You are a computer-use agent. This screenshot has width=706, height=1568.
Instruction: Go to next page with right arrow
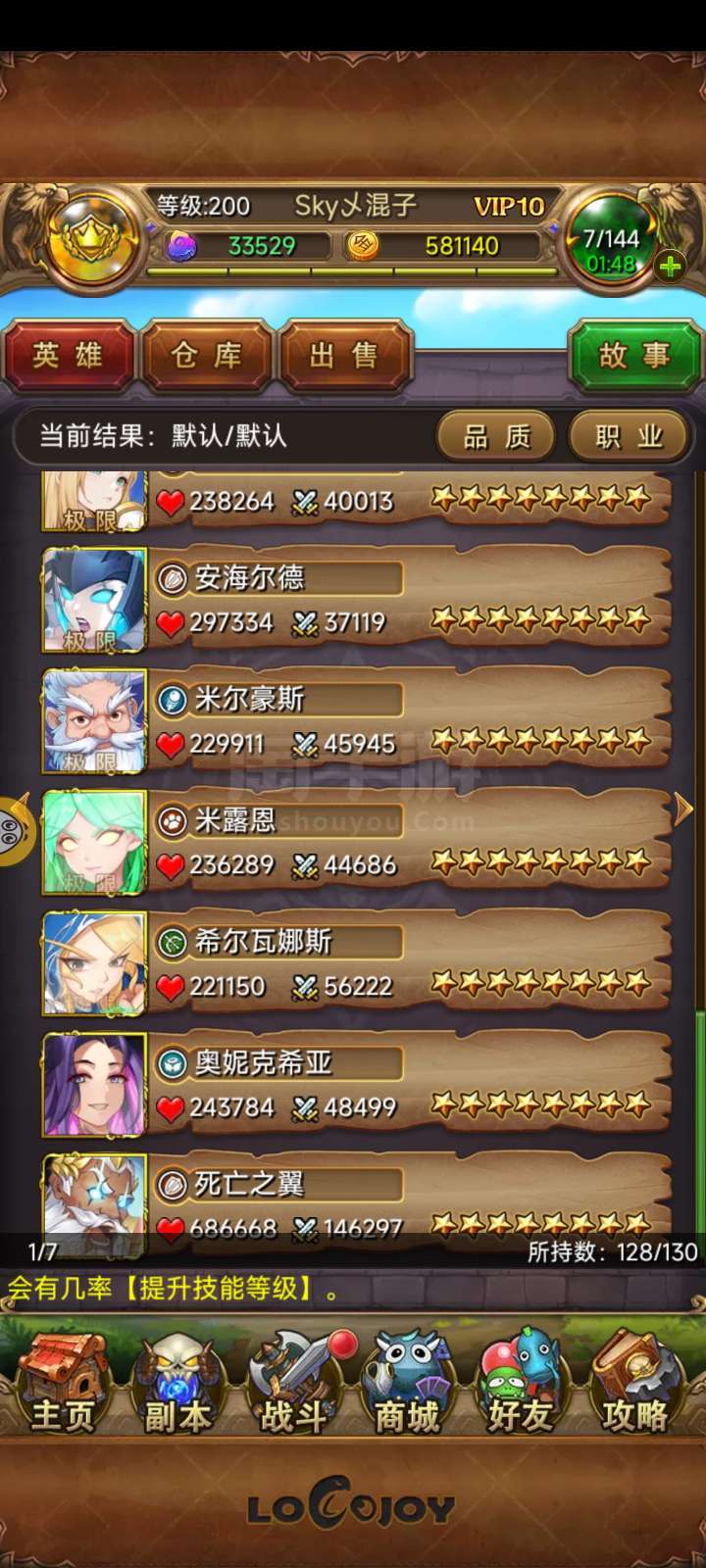click(684, 809)
